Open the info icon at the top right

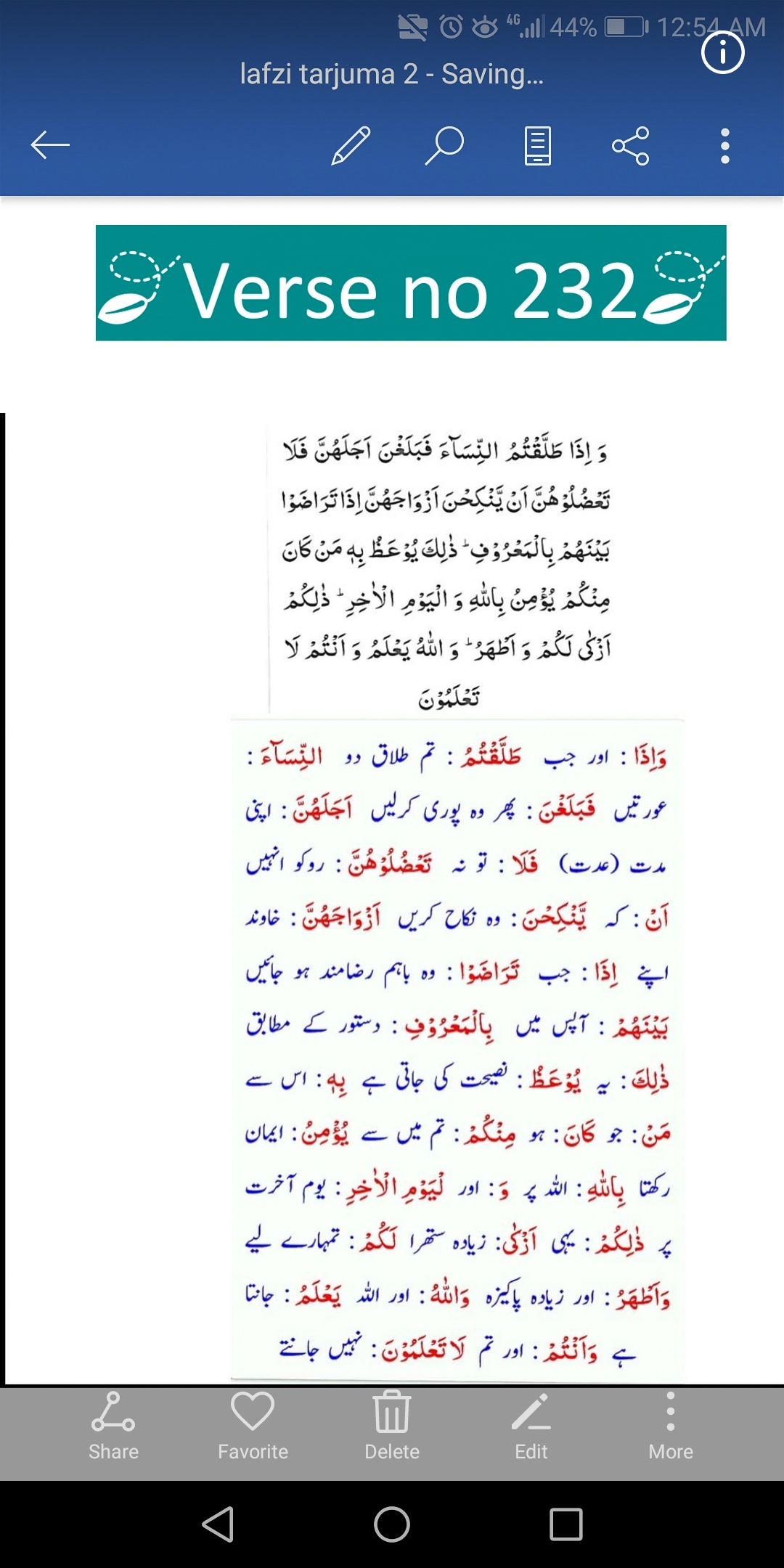pos(723,52)
